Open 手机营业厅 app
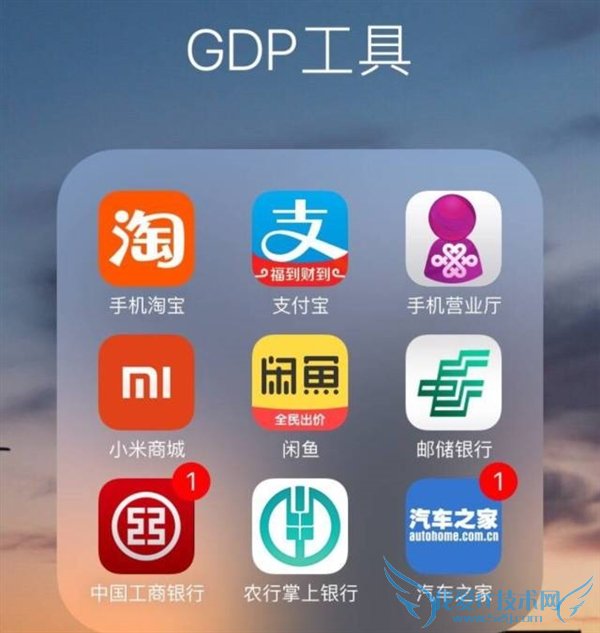 click(x=452, y=239)
